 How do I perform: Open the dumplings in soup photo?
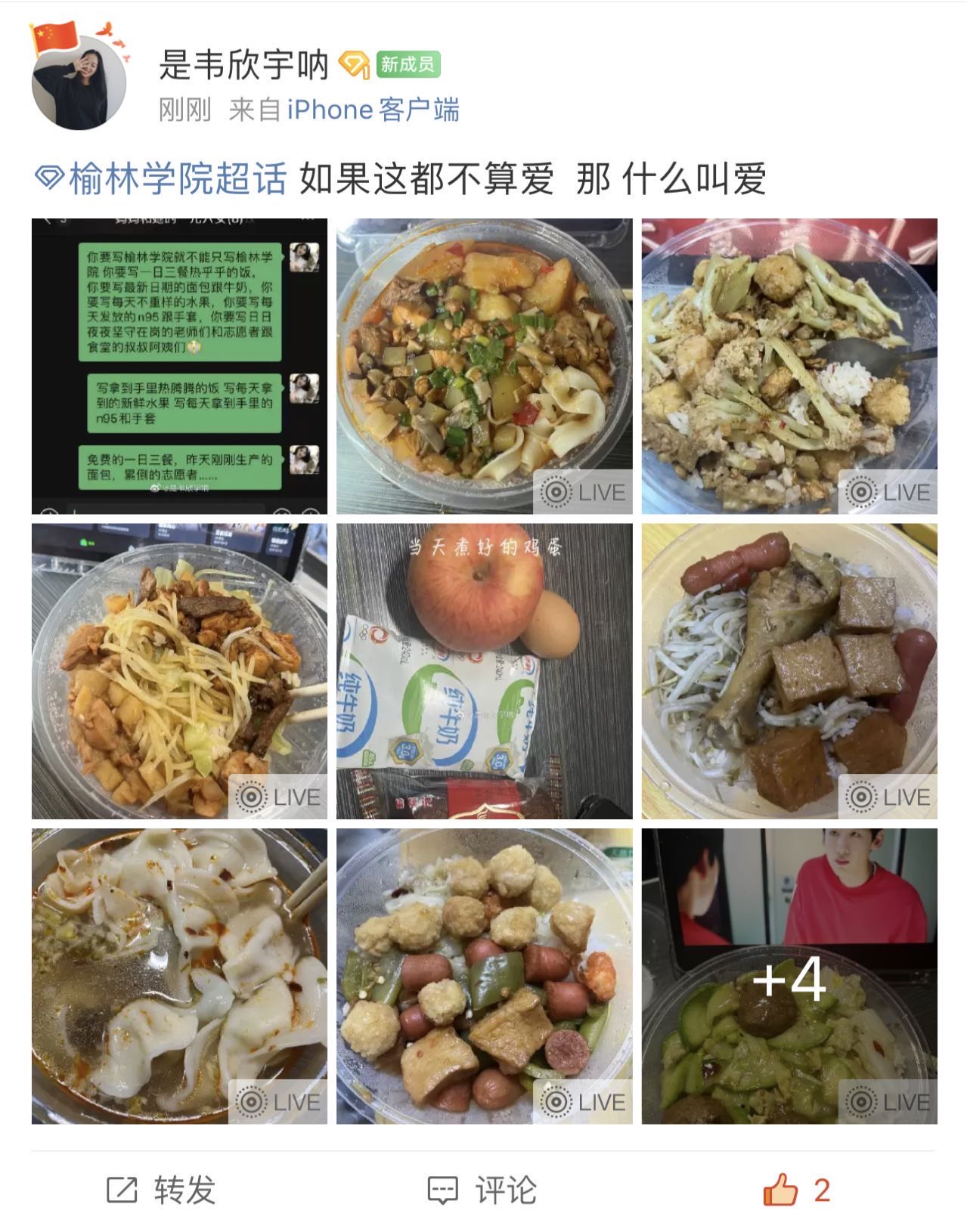click(x=179, y=976)
